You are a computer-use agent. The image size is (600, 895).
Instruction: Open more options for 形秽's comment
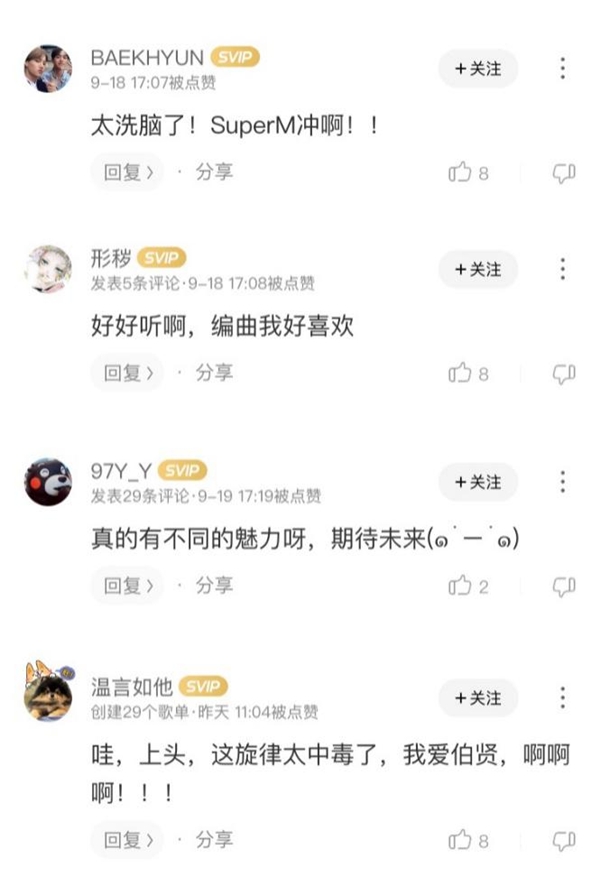(x=563, y=269)
